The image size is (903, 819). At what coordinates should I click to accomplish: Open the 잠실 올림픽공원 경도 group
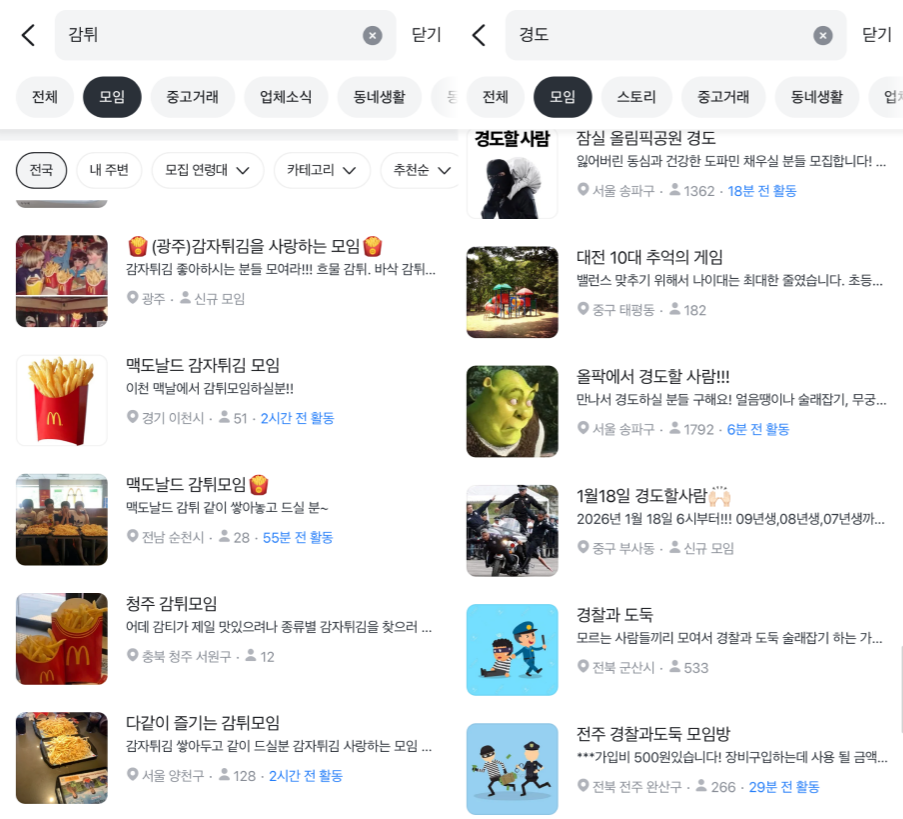tap(646, 139)
